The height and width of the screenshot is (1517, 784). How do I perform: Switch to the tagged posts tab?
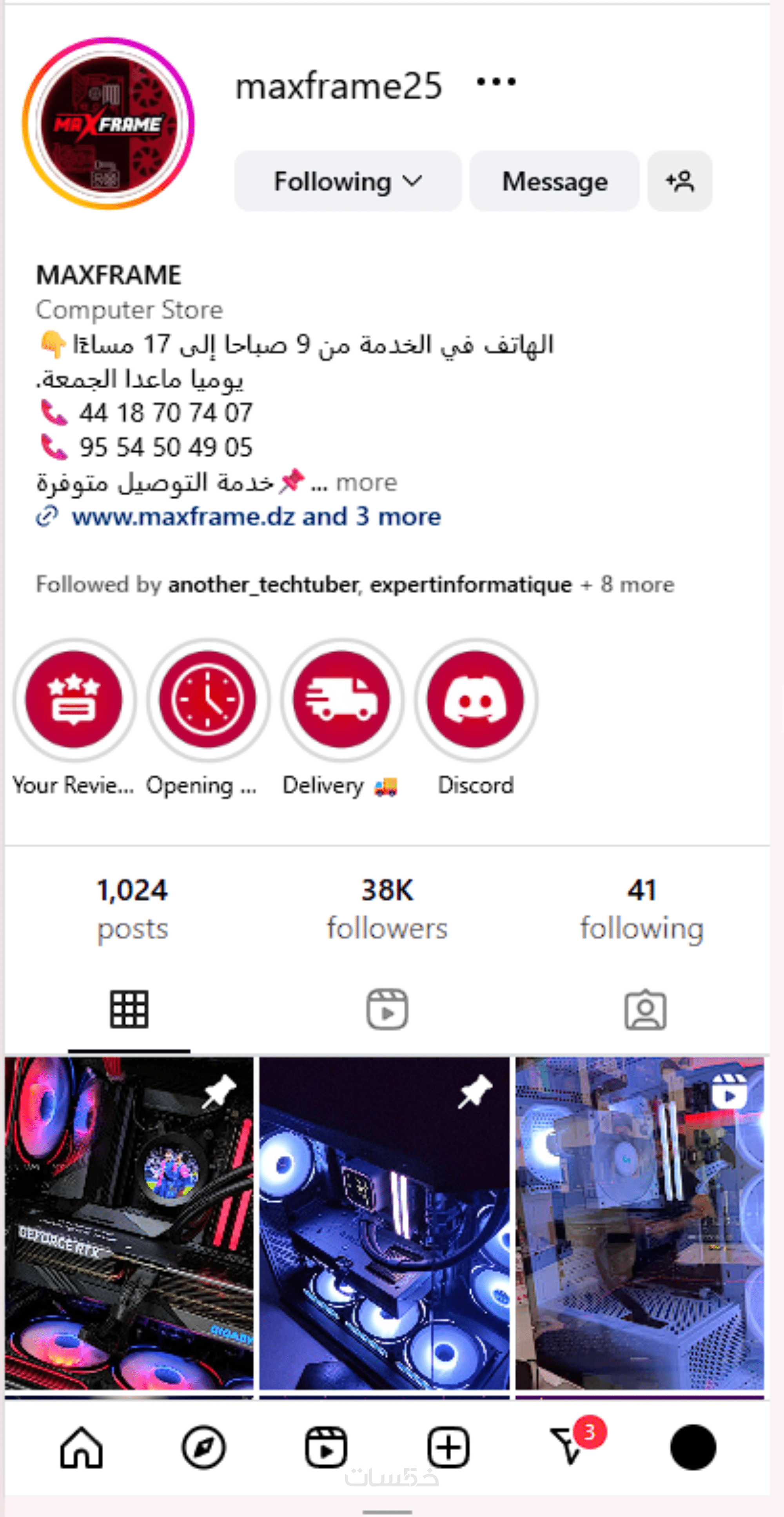[645, 1010]
